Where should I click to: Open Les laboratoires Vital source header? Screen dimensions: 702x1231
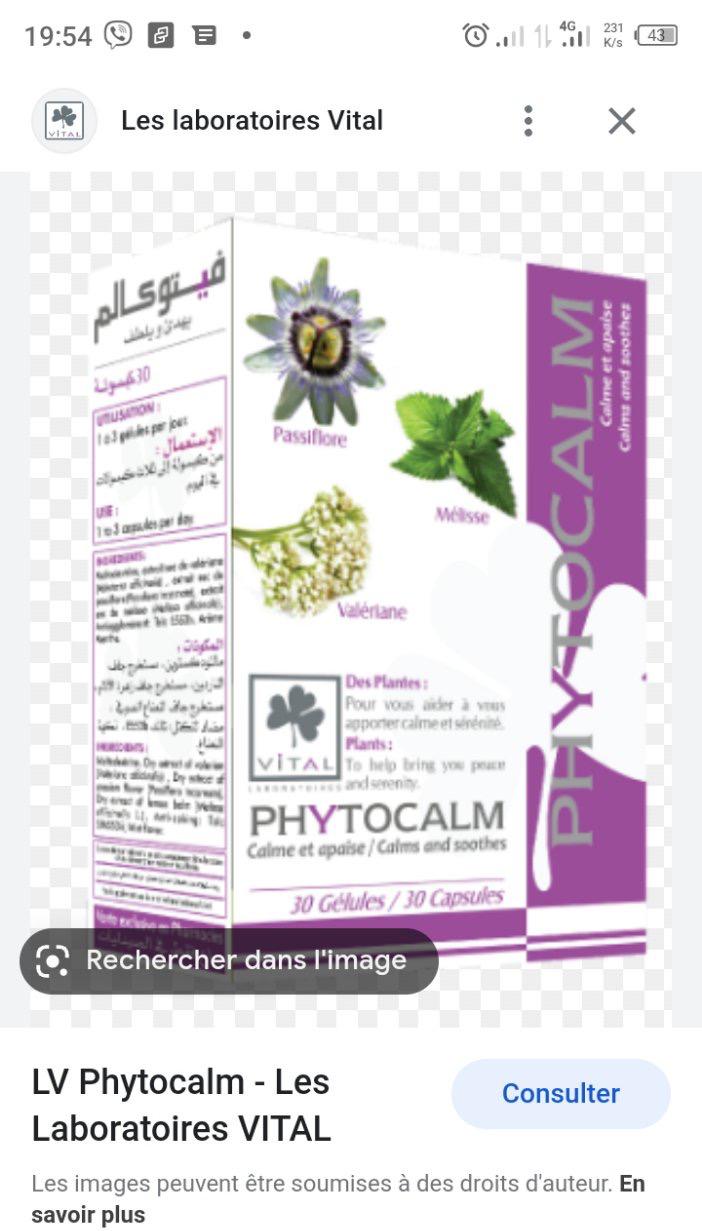251,121
